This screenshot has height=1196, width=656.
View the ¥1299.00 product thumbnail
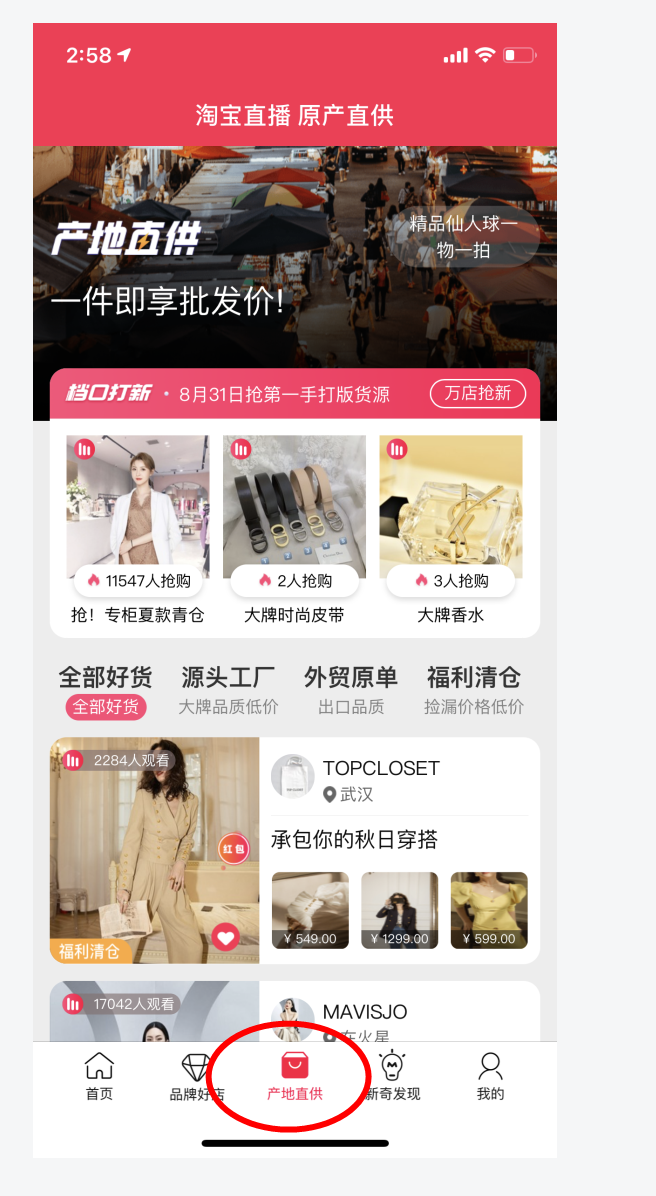399,910
